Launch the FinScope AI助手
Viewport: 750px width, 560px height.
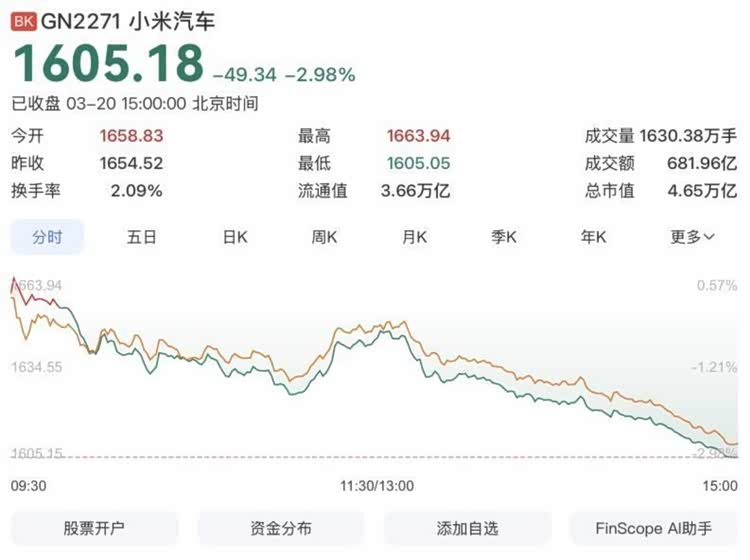click(654, 528)
